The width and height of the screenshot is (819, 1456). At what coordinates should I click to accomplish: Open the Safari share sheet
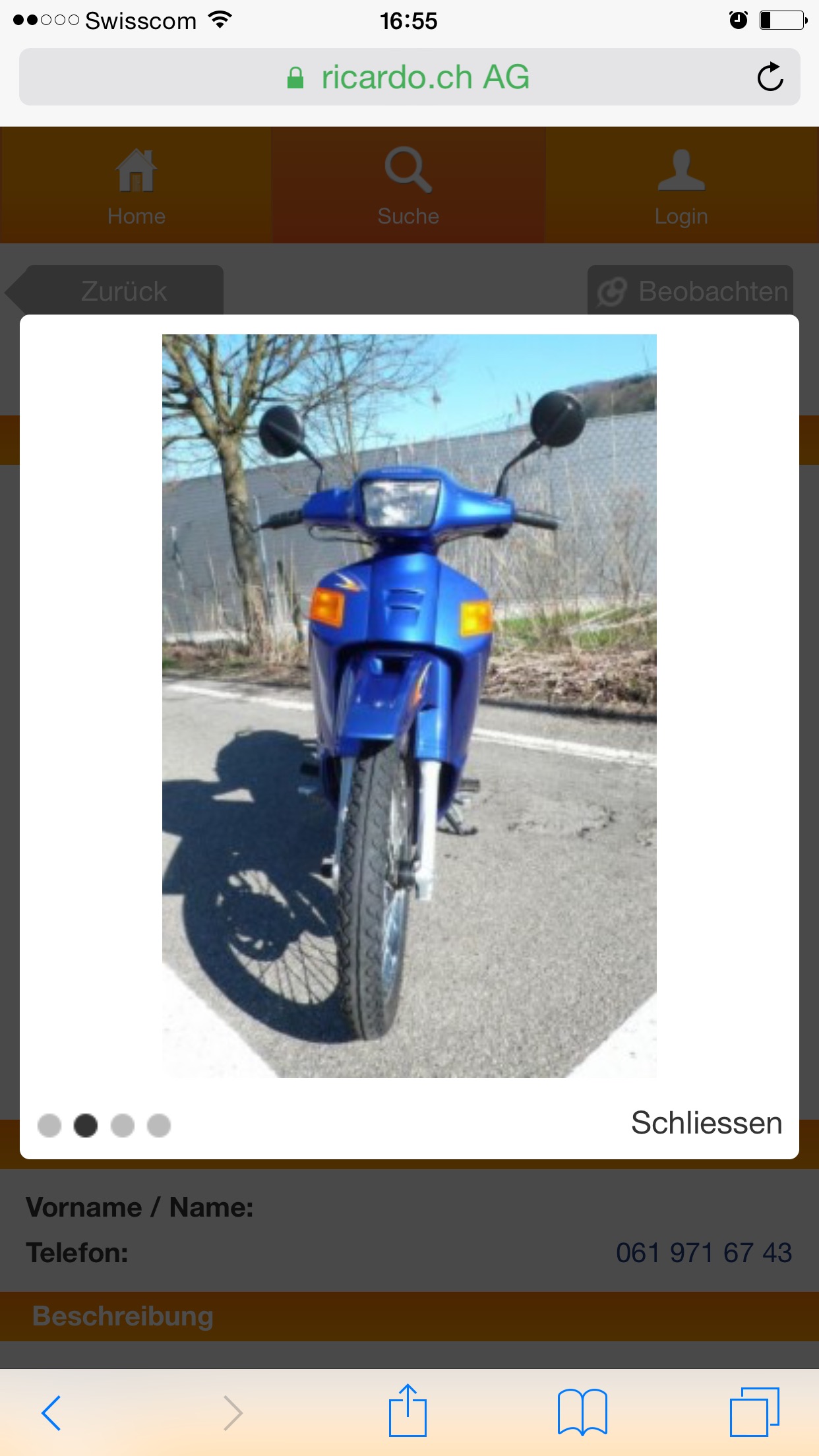(x=408, y=1411)
